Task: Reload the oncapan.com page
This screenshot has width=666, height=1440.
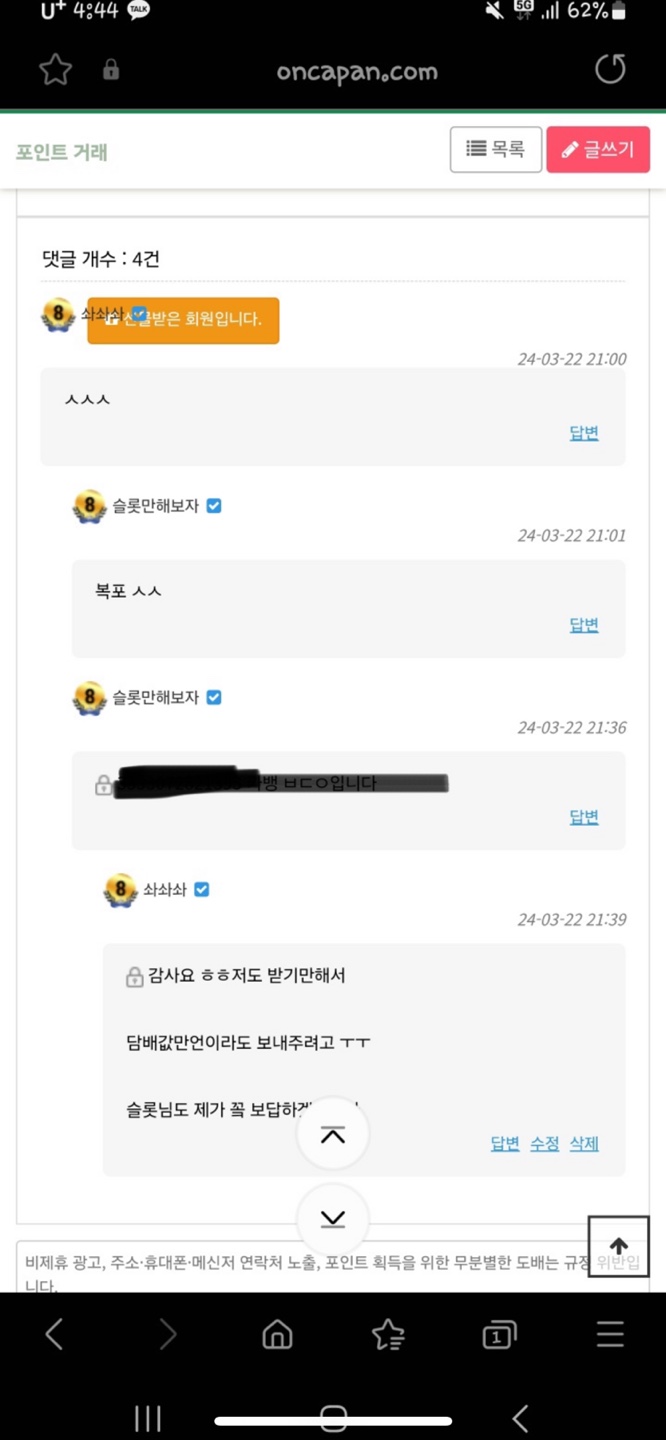Action: (x=610, y=69)
